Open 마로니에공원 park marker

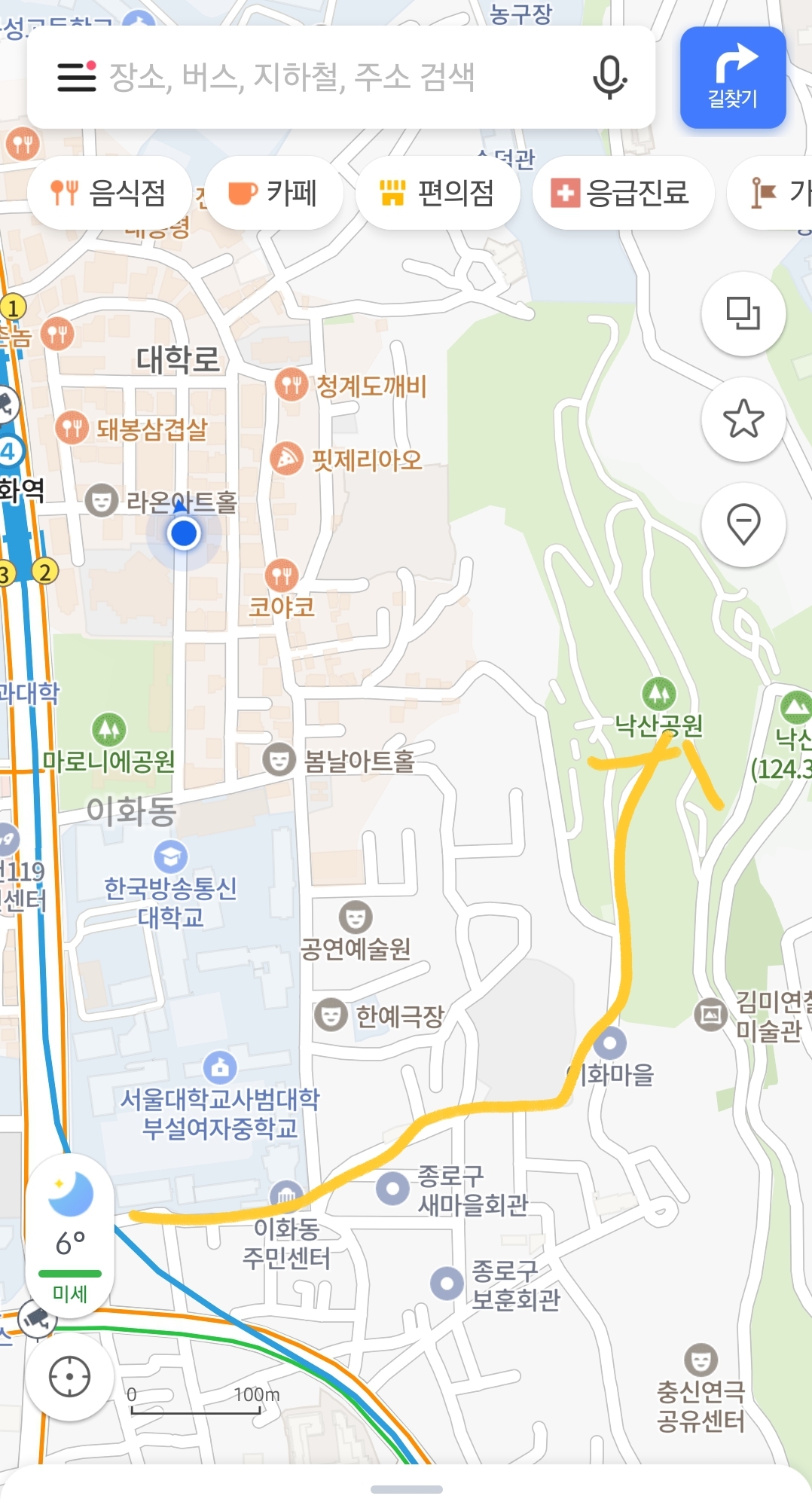tap(108, 730)
